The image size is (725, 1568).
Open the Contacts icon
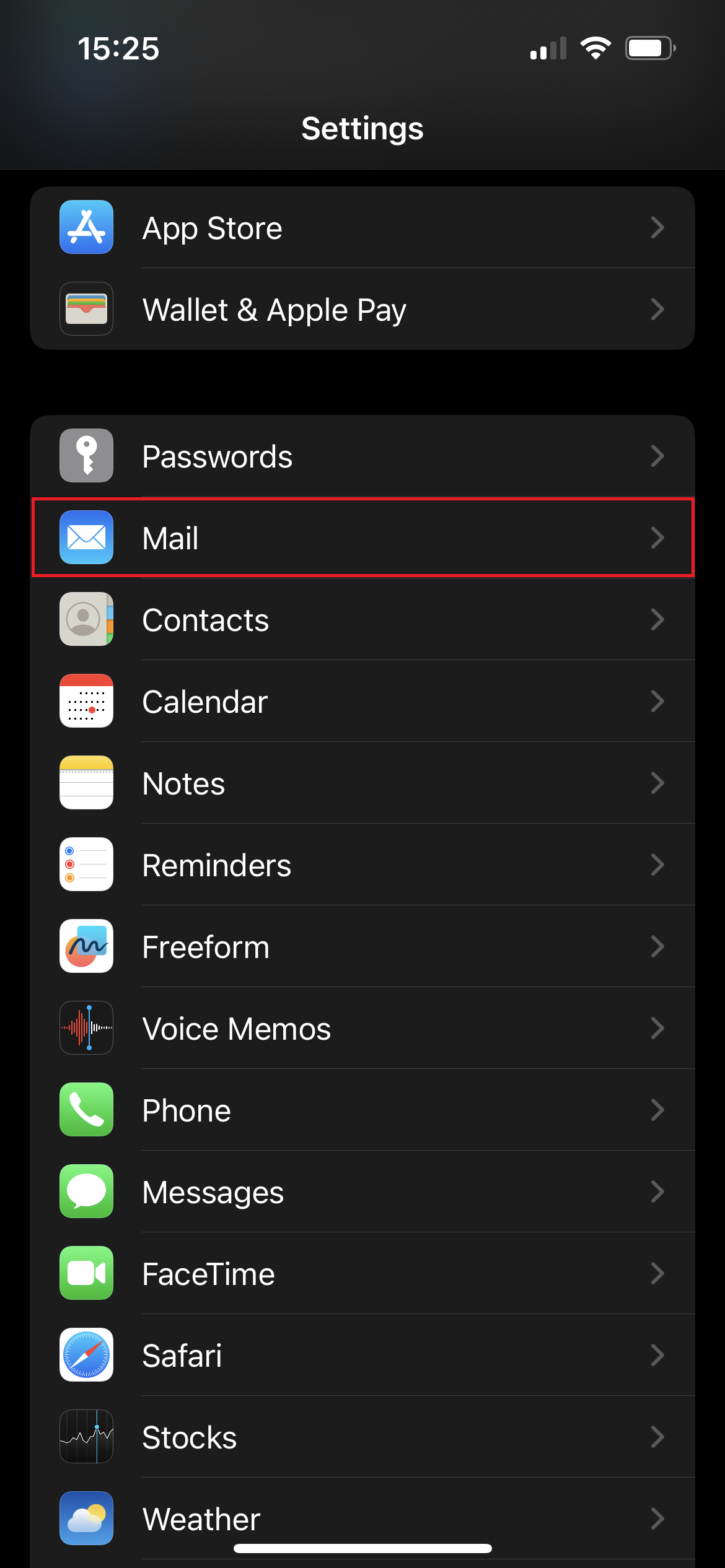tap(86, 620)
